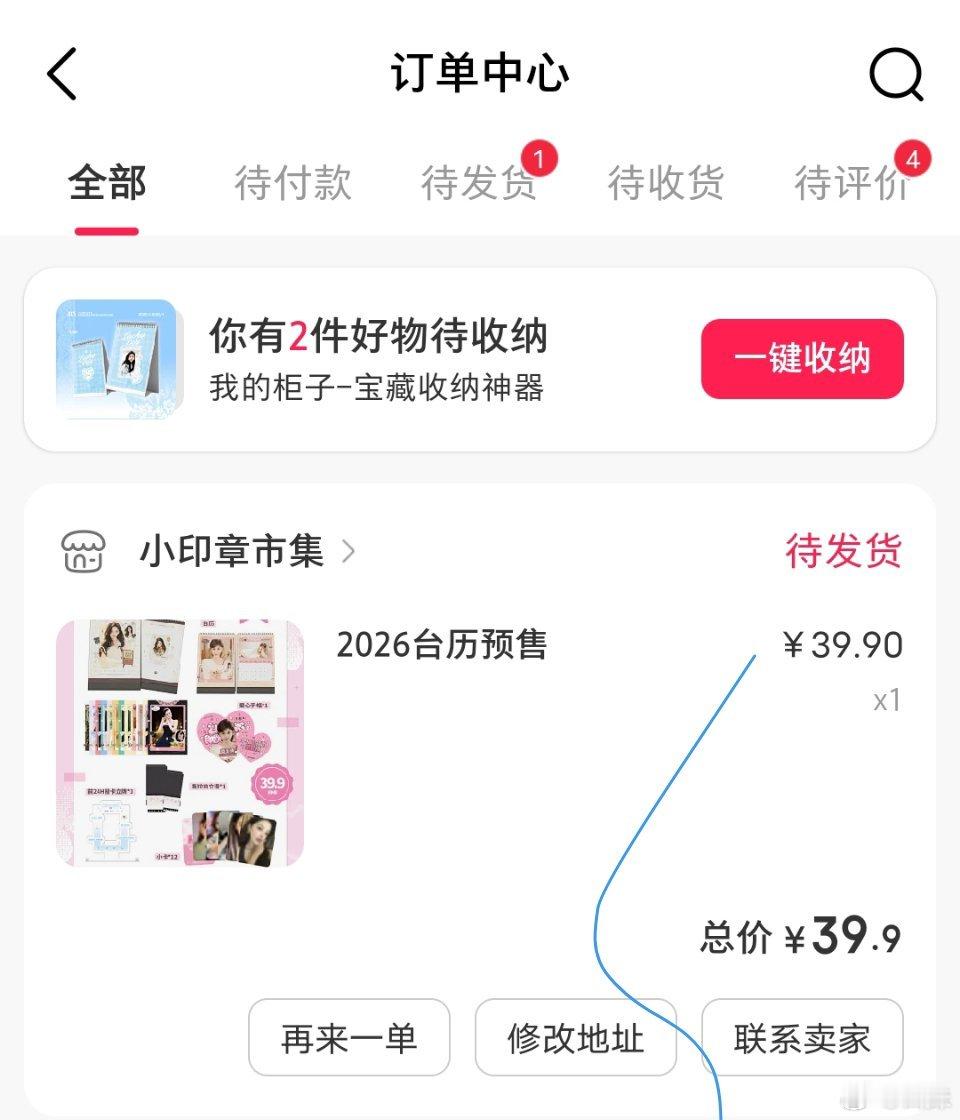Tap 修改地址 to change the address
This screenshot has height=1120, width=960.
(575, 1039)
